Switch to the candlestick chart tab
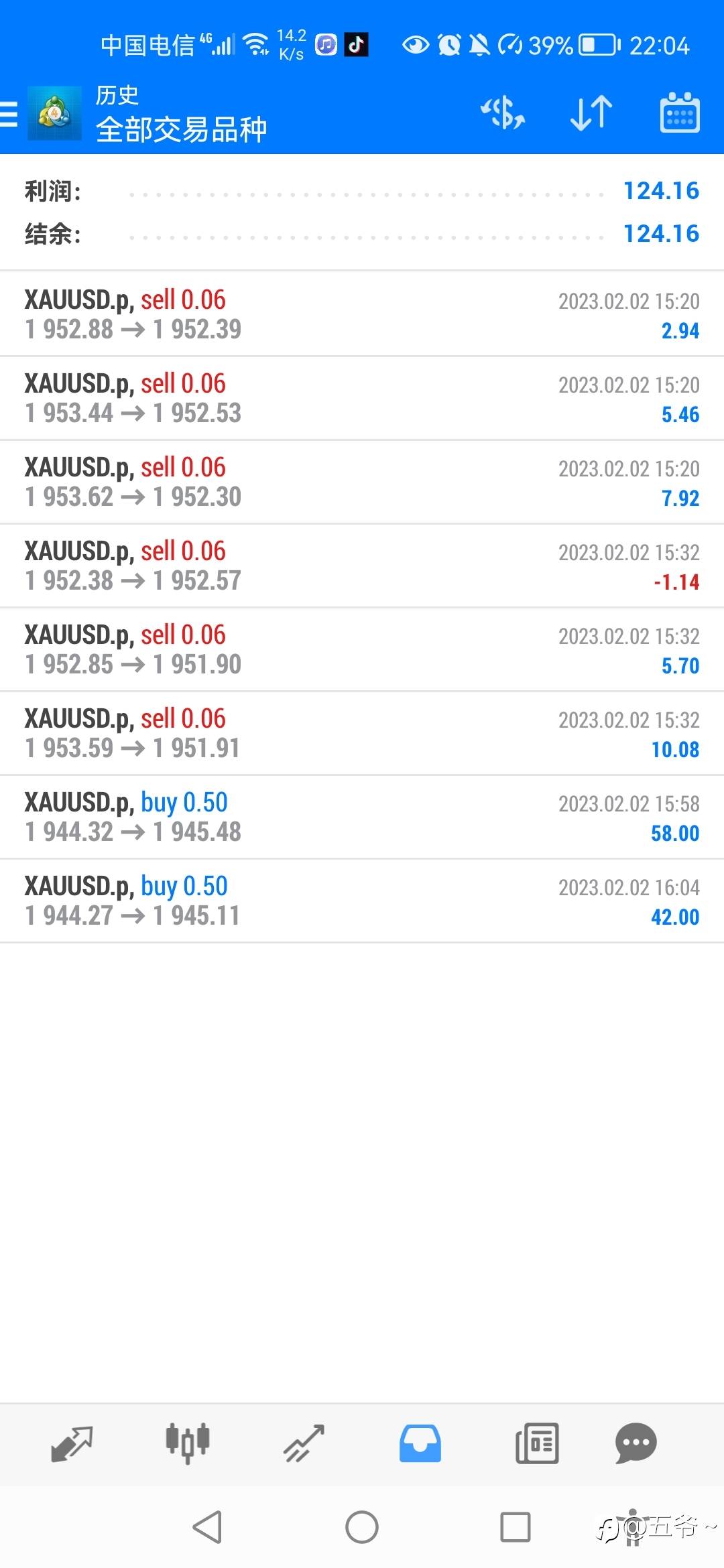The height and width of the screenshot is (1568, 724). click(188, 1443)
